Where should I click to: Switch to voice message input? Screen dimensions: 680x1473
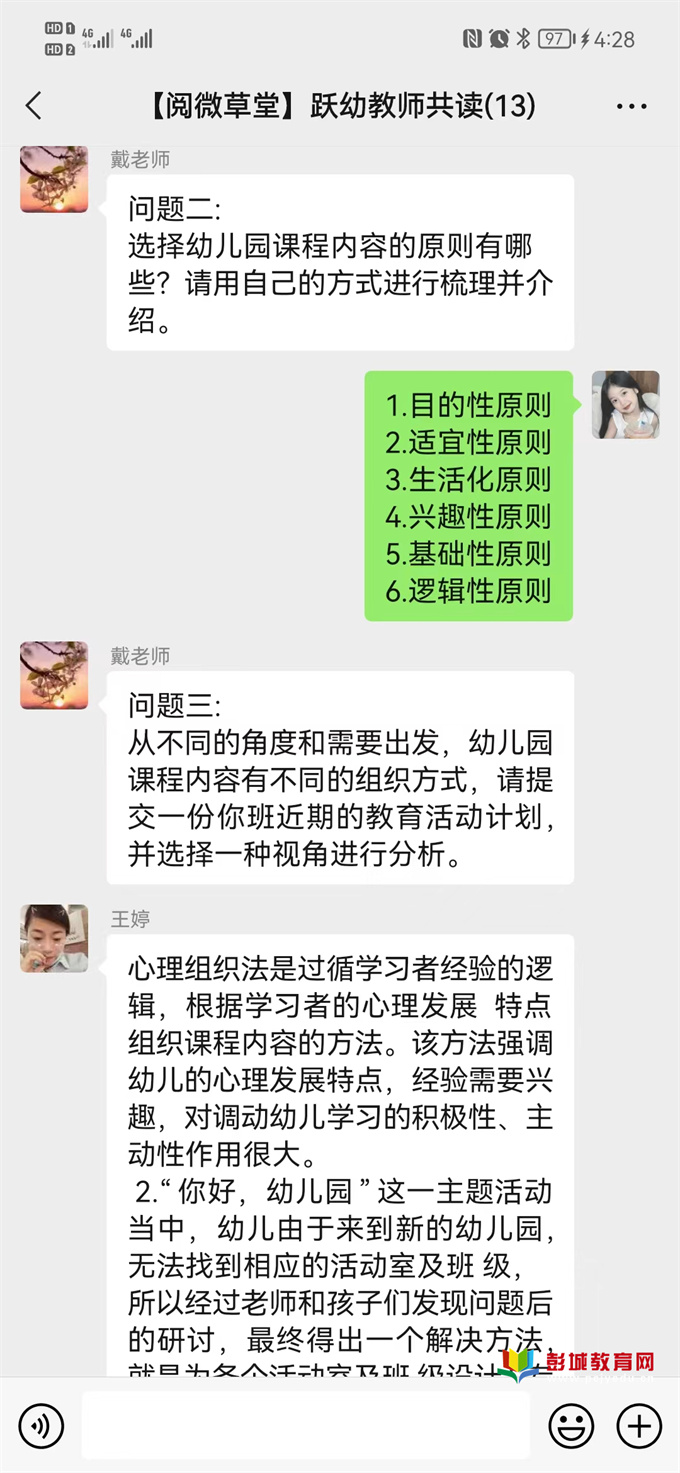pos(41,1425)
